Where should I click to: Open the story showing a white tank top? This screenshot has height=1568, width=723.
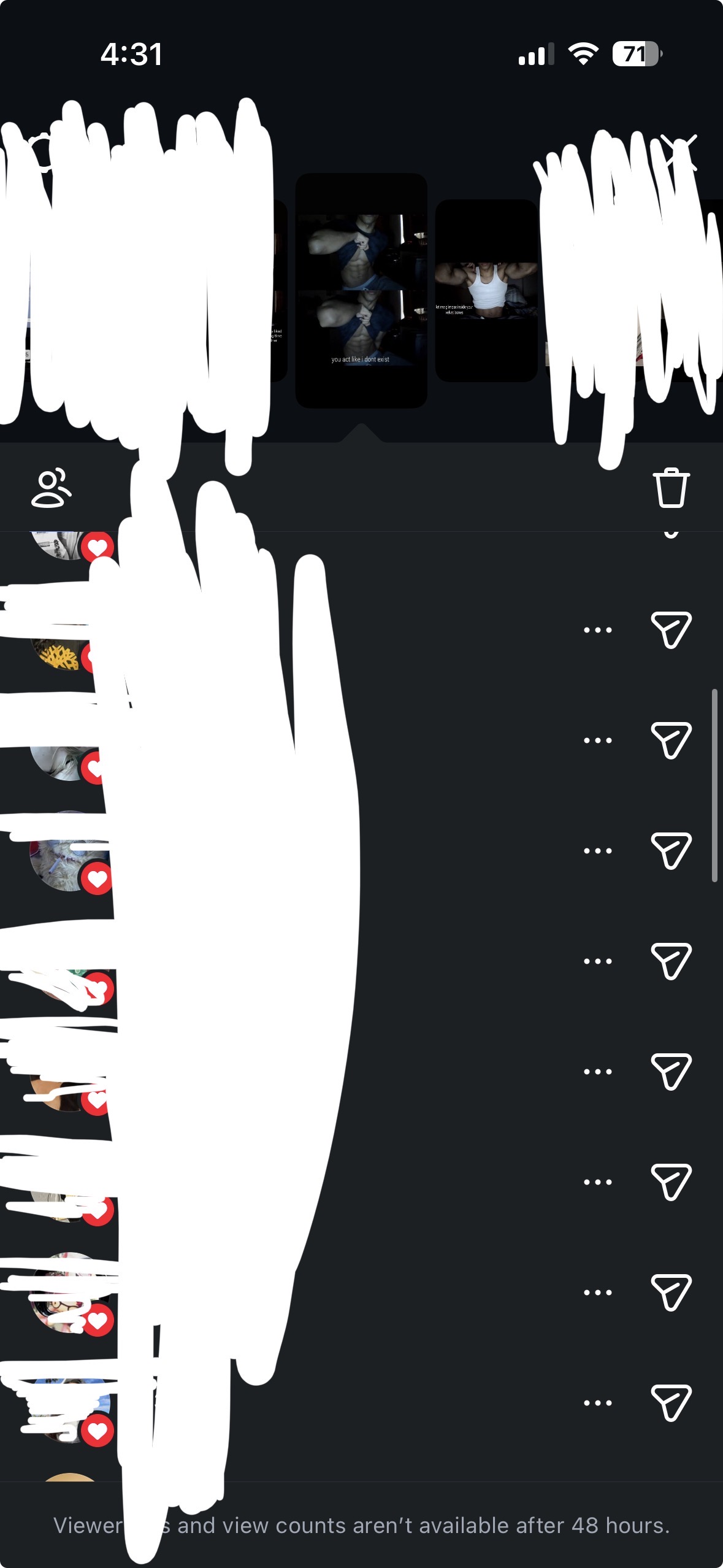[486, 290]
